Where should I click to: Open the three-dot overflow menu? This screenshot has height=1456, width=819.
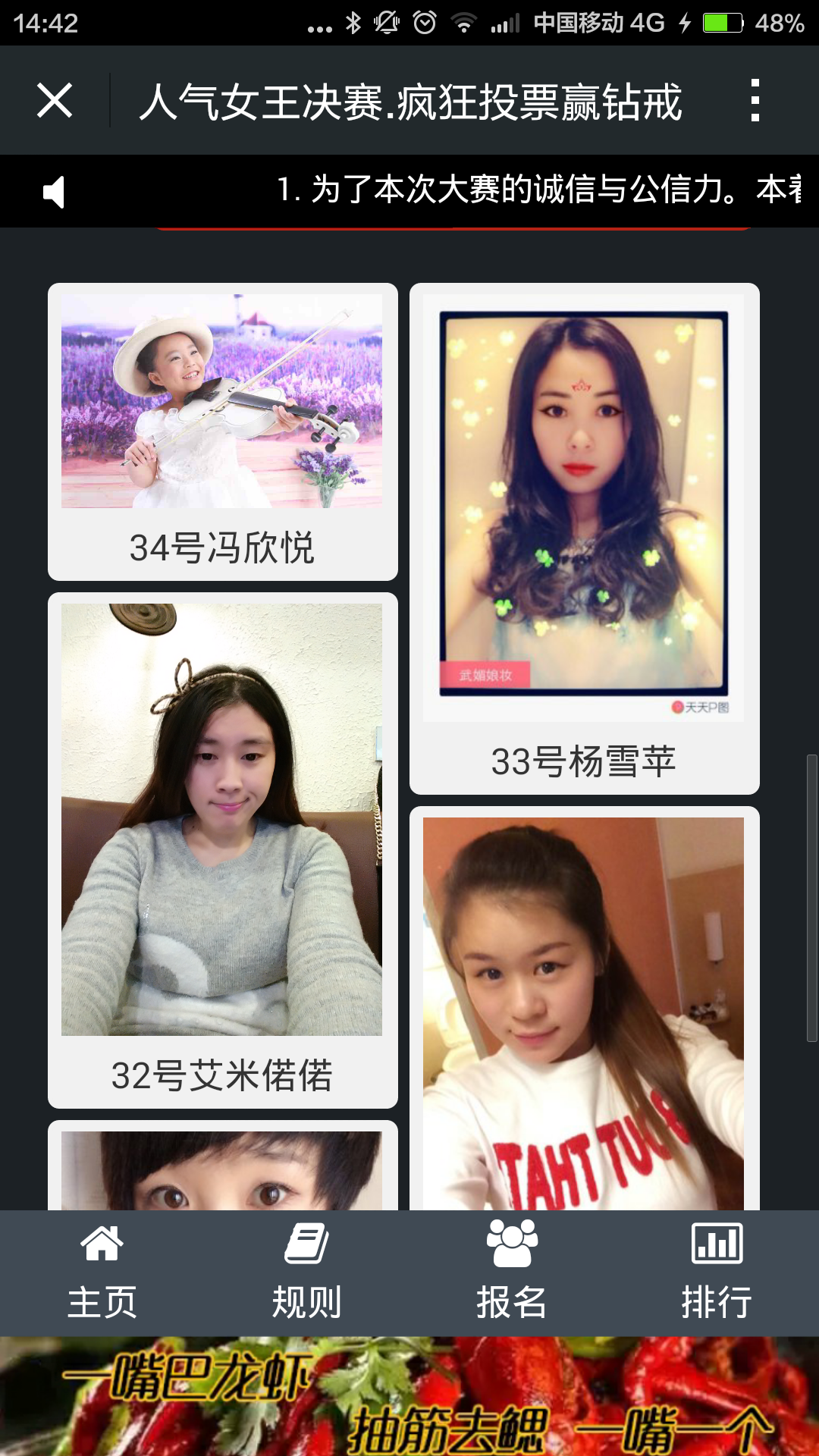tap(754, 100)
